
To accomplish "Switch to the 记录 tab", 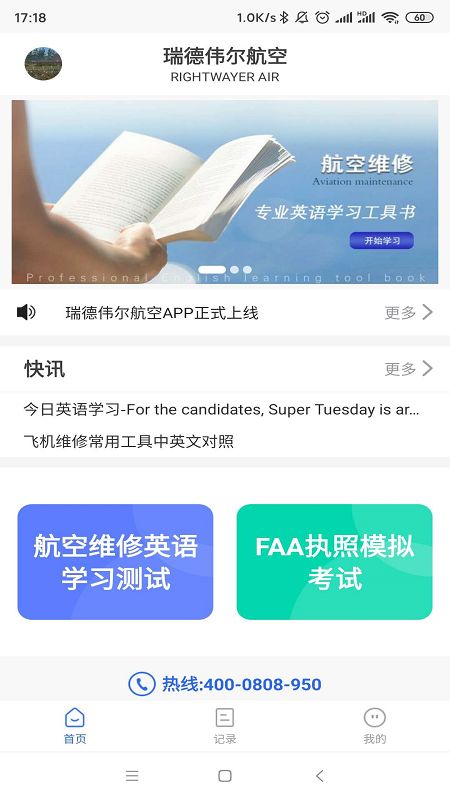I will tap(224, 726).
